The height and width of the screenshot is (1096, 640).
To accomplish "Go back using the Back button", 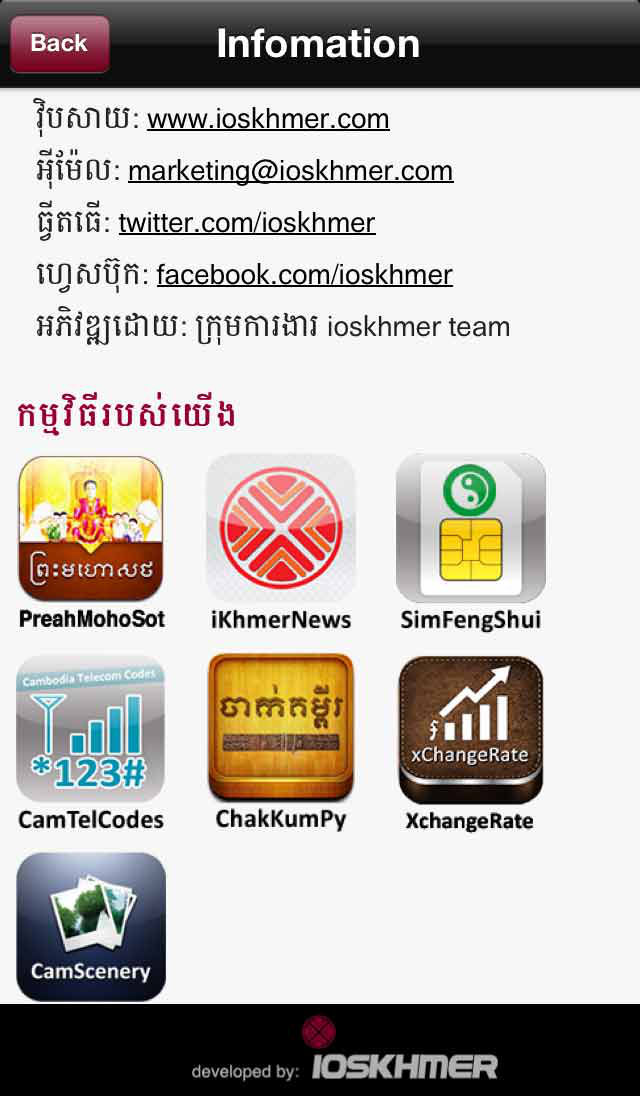I will (x=59, y=44).
